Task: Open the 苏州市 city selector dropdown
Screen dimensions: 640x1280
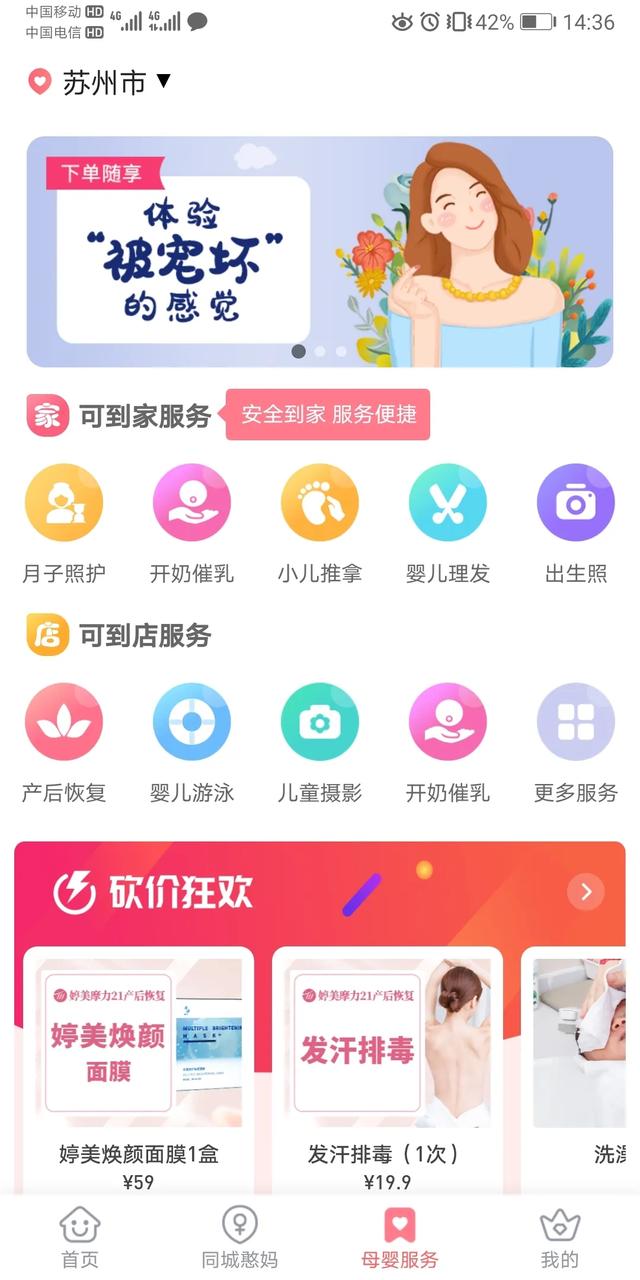Action: pos(115,82)
